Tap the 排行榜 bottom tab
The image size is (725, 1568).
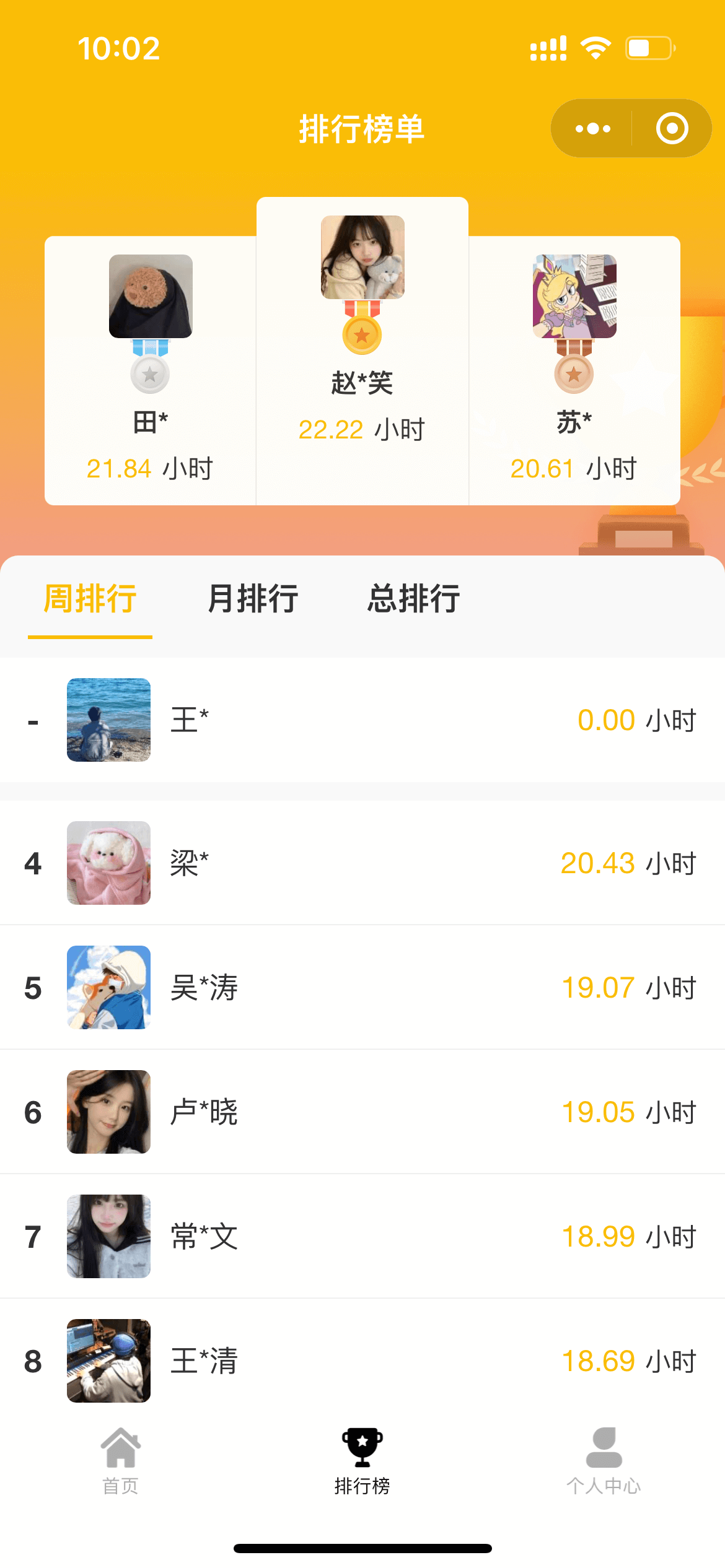362,1460
